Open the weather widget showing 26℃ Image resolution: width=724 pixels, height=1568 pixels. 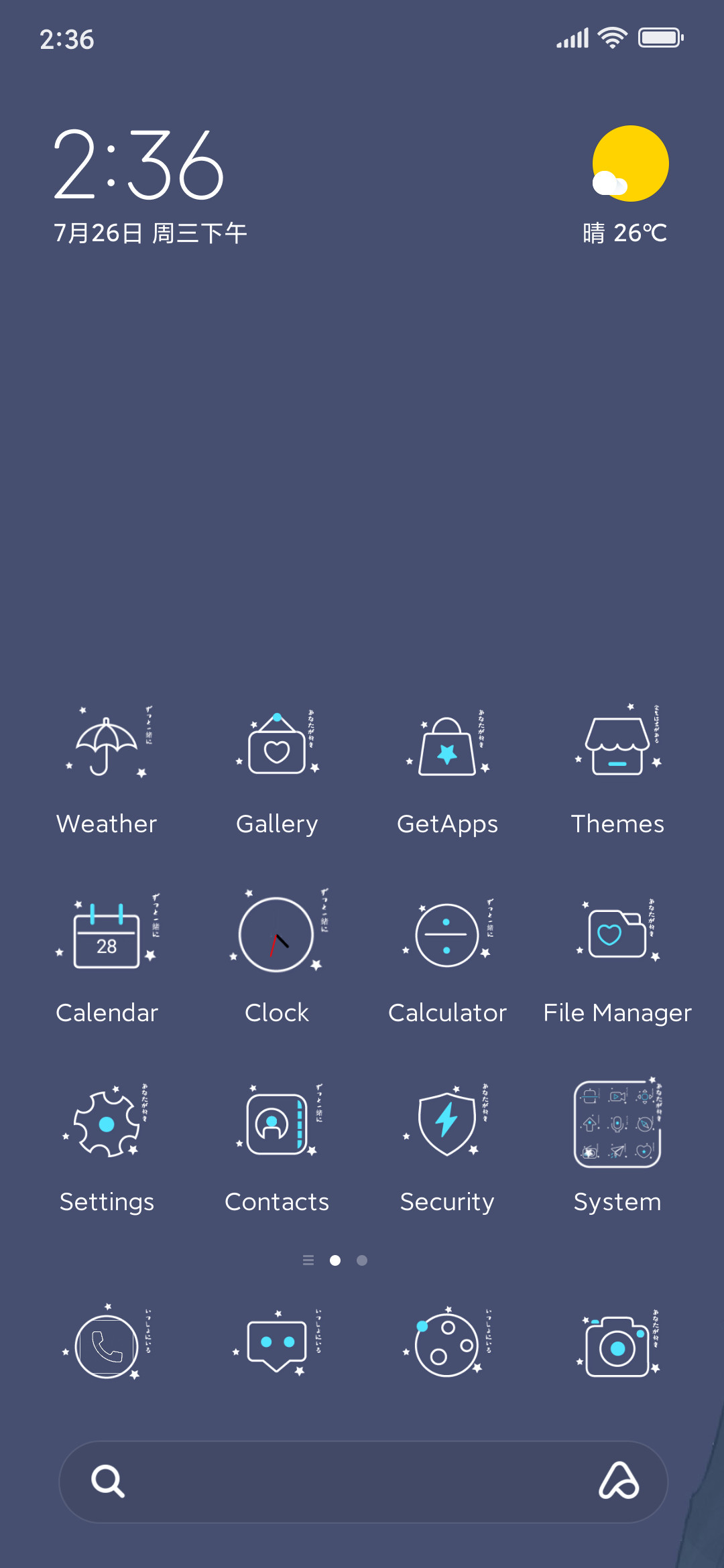[626, 186]
